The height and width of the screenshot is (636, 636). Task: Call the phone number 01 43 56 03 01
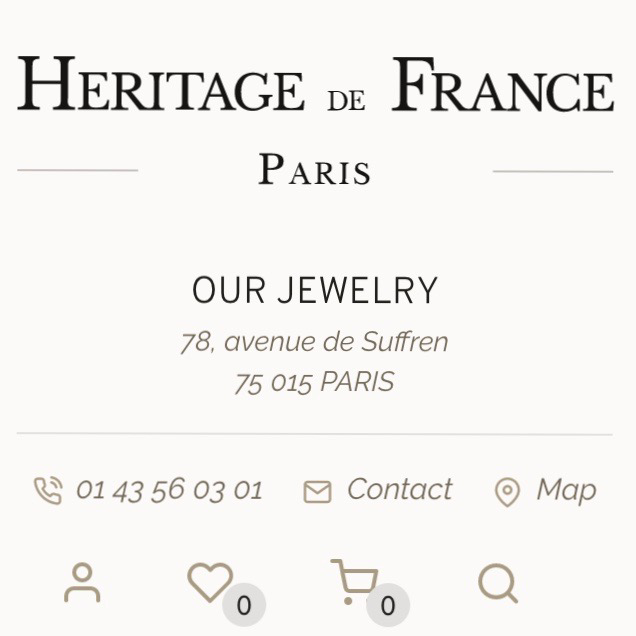point(150,490)
